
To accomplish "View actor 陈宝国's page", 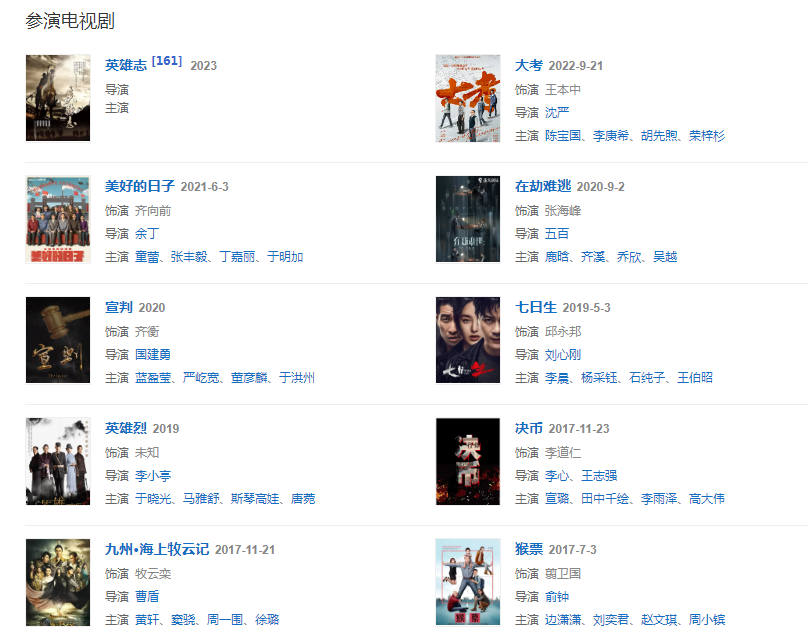I will point(563,136).
